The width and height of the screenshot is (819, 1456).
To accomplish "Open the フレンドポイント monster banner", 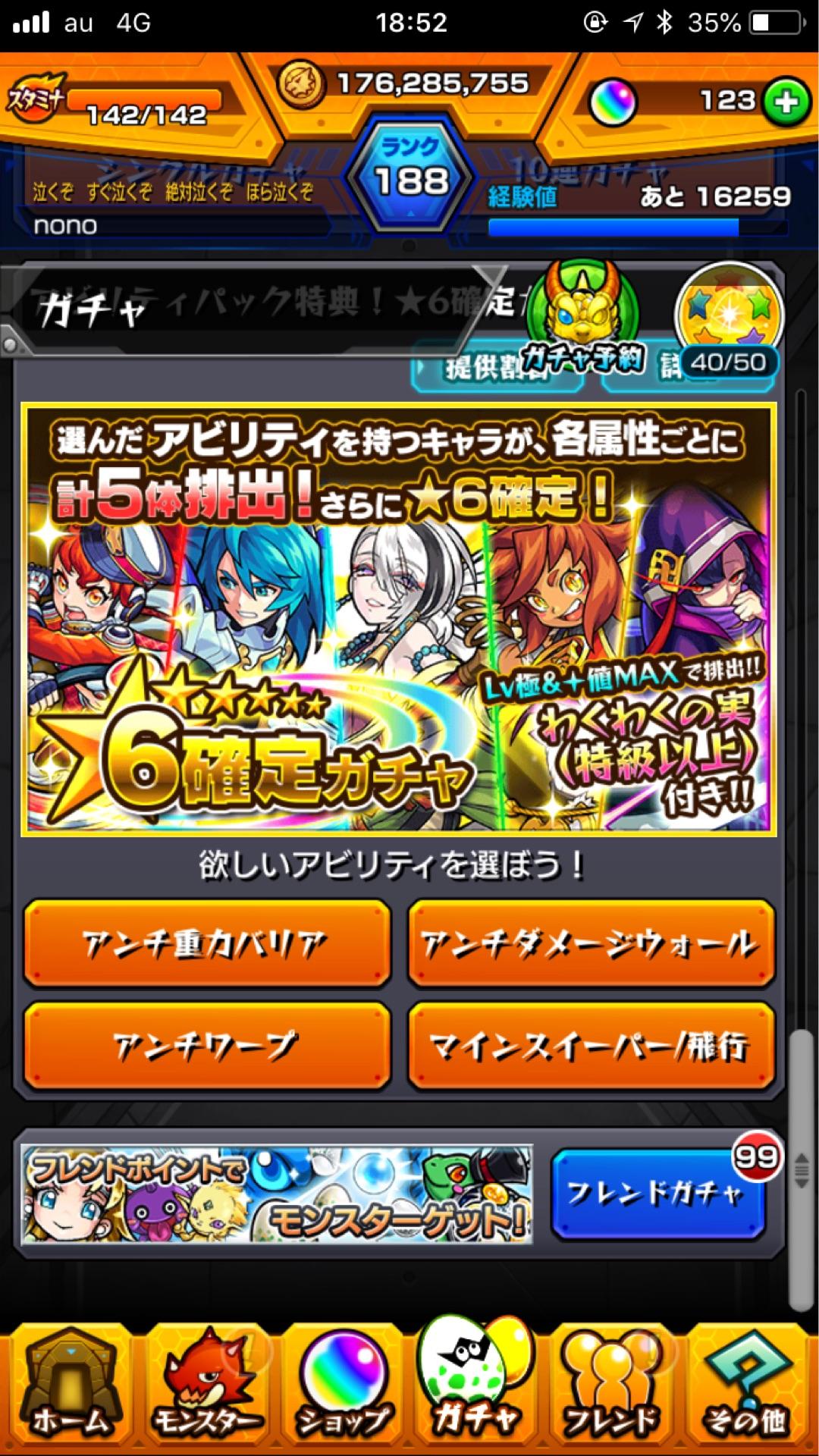I will point(277,1194).
